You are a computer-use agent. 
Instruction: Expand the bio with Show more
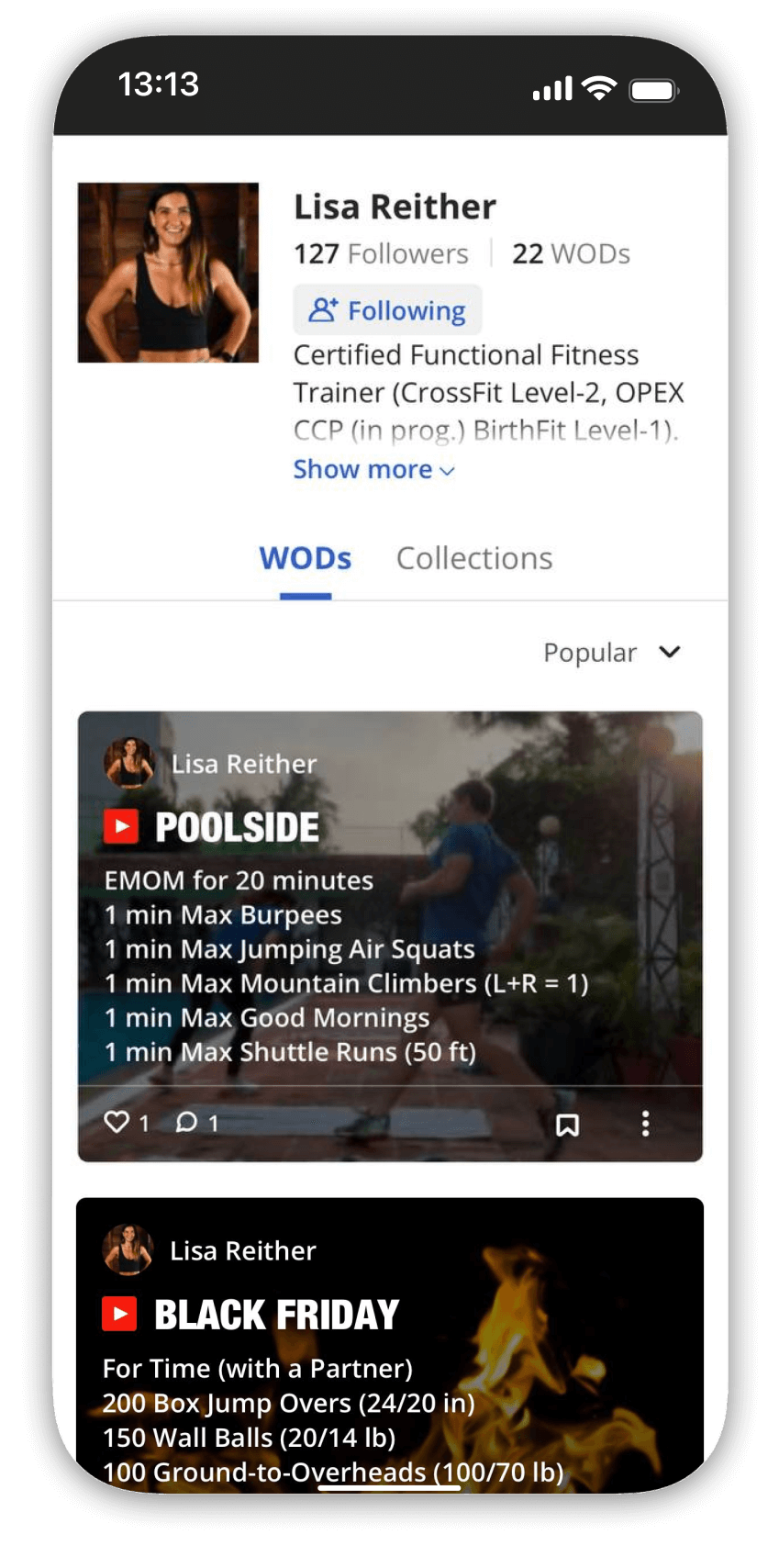[x=373, y=469]
